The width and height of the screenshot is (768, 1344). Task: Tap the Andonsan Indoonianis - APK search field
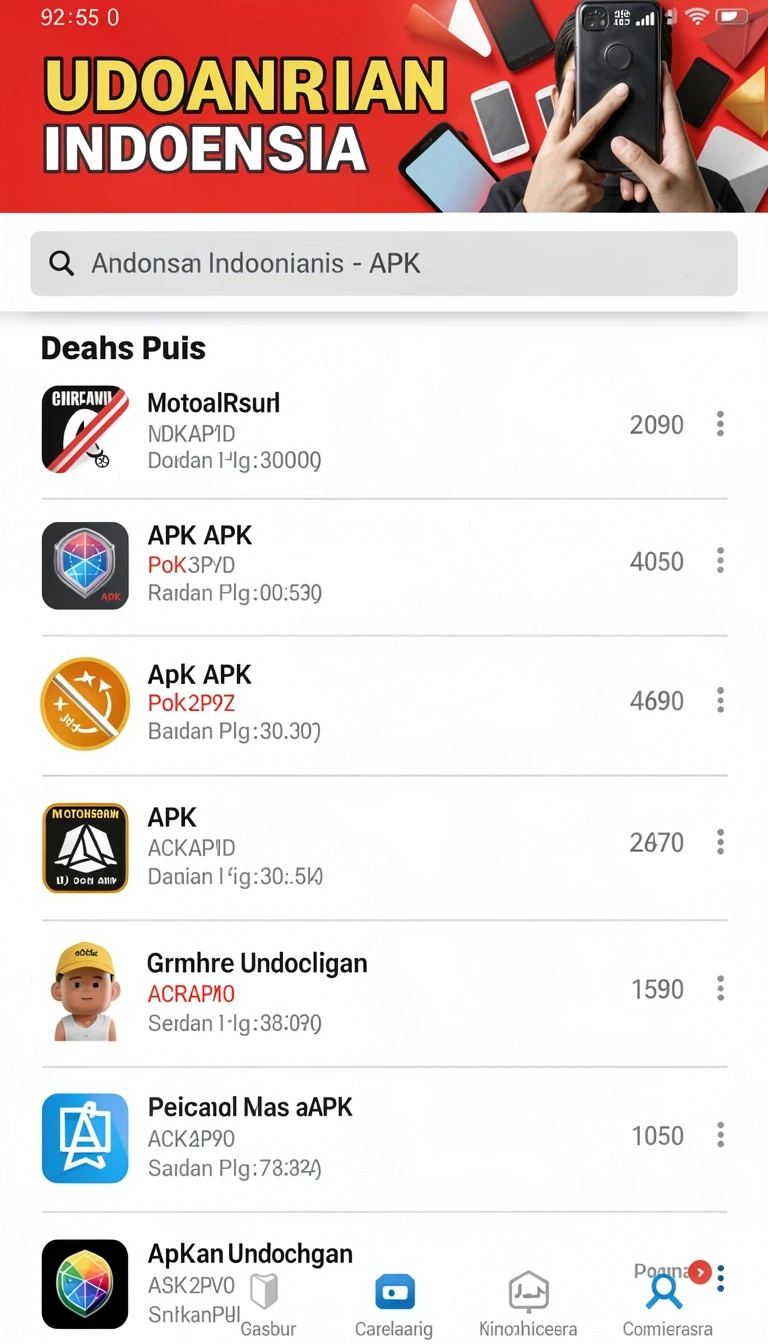384,264
